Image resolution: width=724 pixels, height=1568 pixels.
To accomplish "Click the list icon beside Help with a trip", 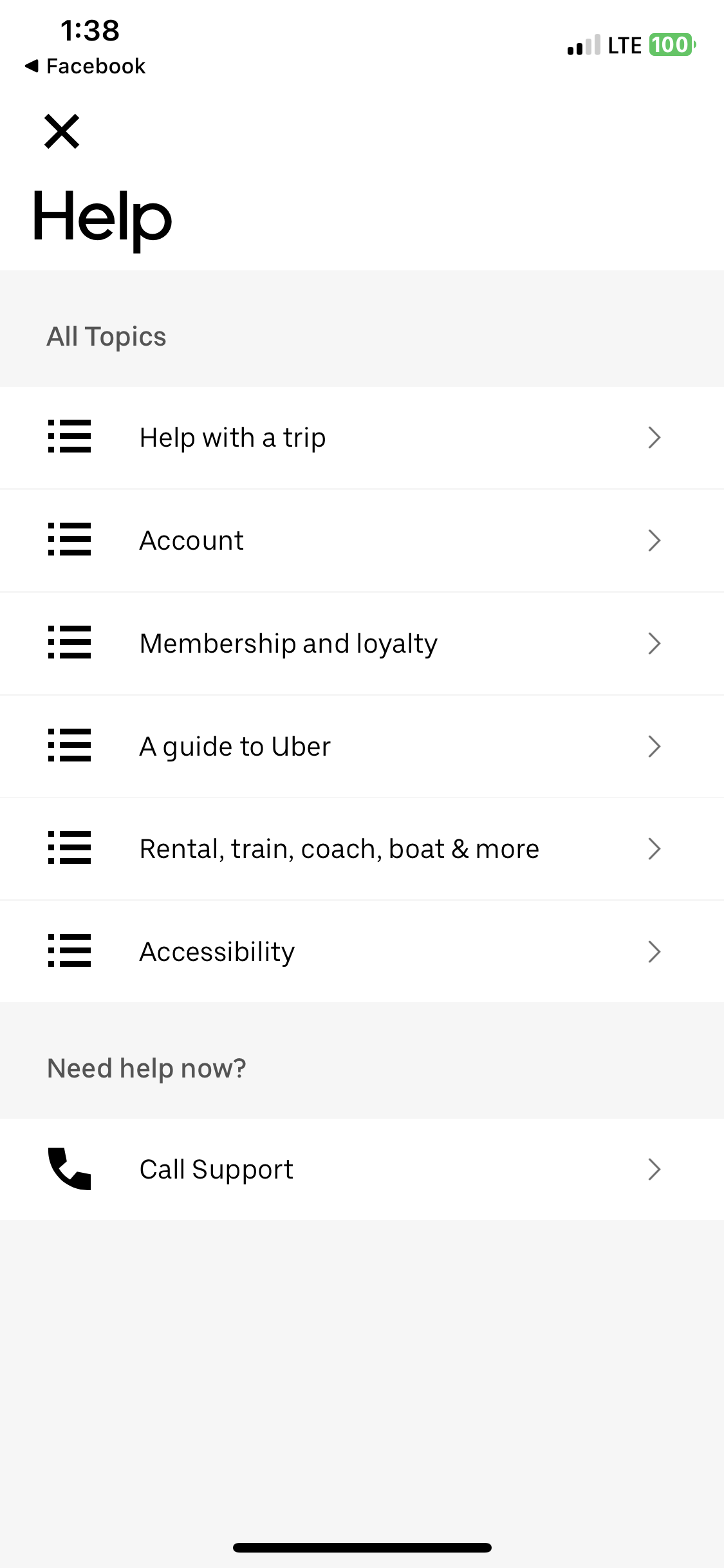I will click(70, 437).
